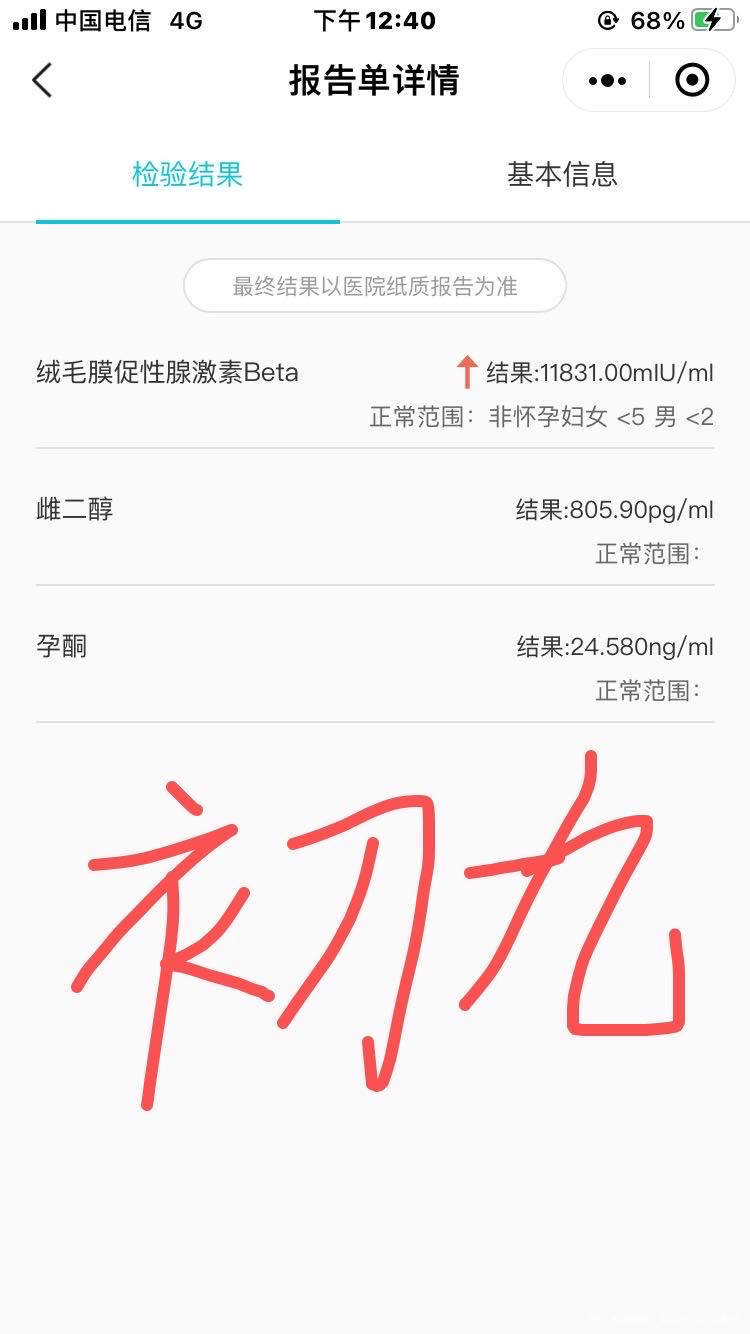Tap the active tab underline indicator
The height and width of the screenshot is (1334, 750).
tap(187, 220)
